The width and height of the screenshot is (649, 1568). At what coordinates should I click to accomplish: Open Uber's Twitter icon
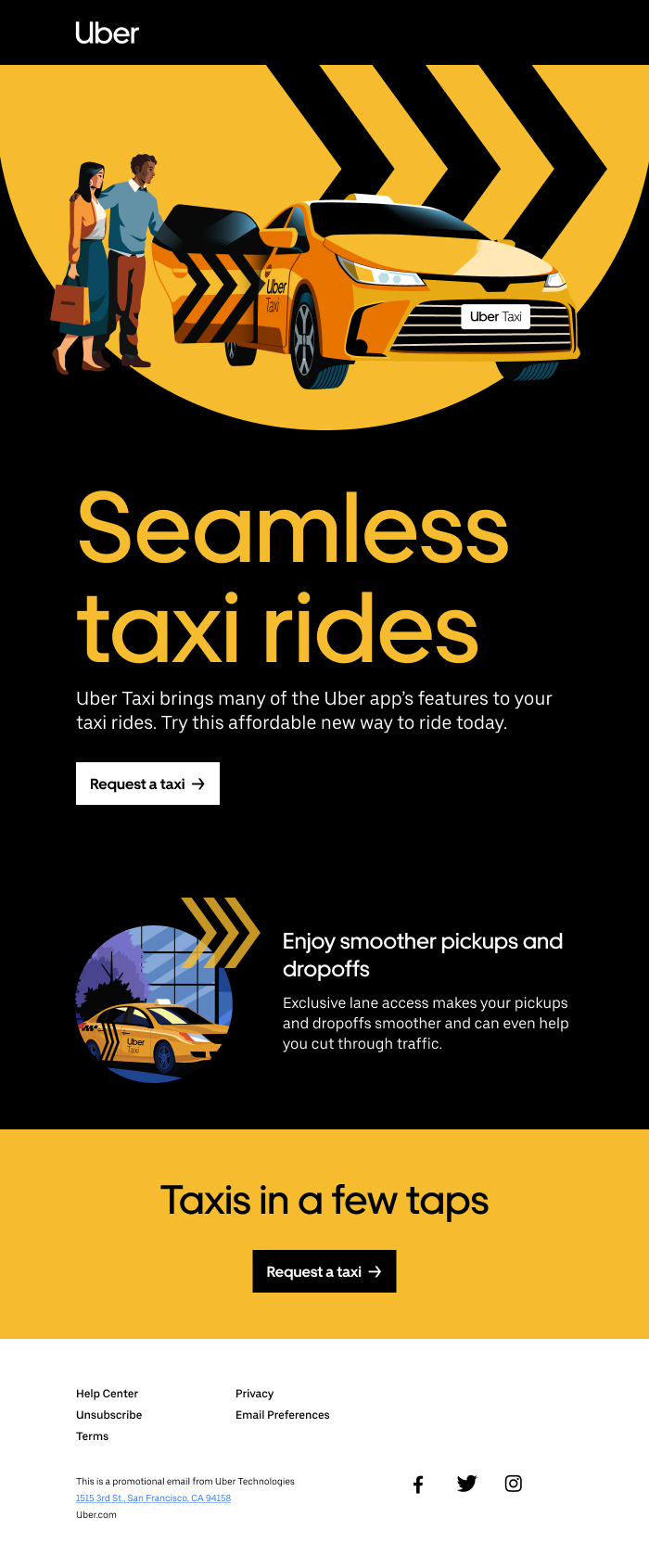(x=466, y=1484)
